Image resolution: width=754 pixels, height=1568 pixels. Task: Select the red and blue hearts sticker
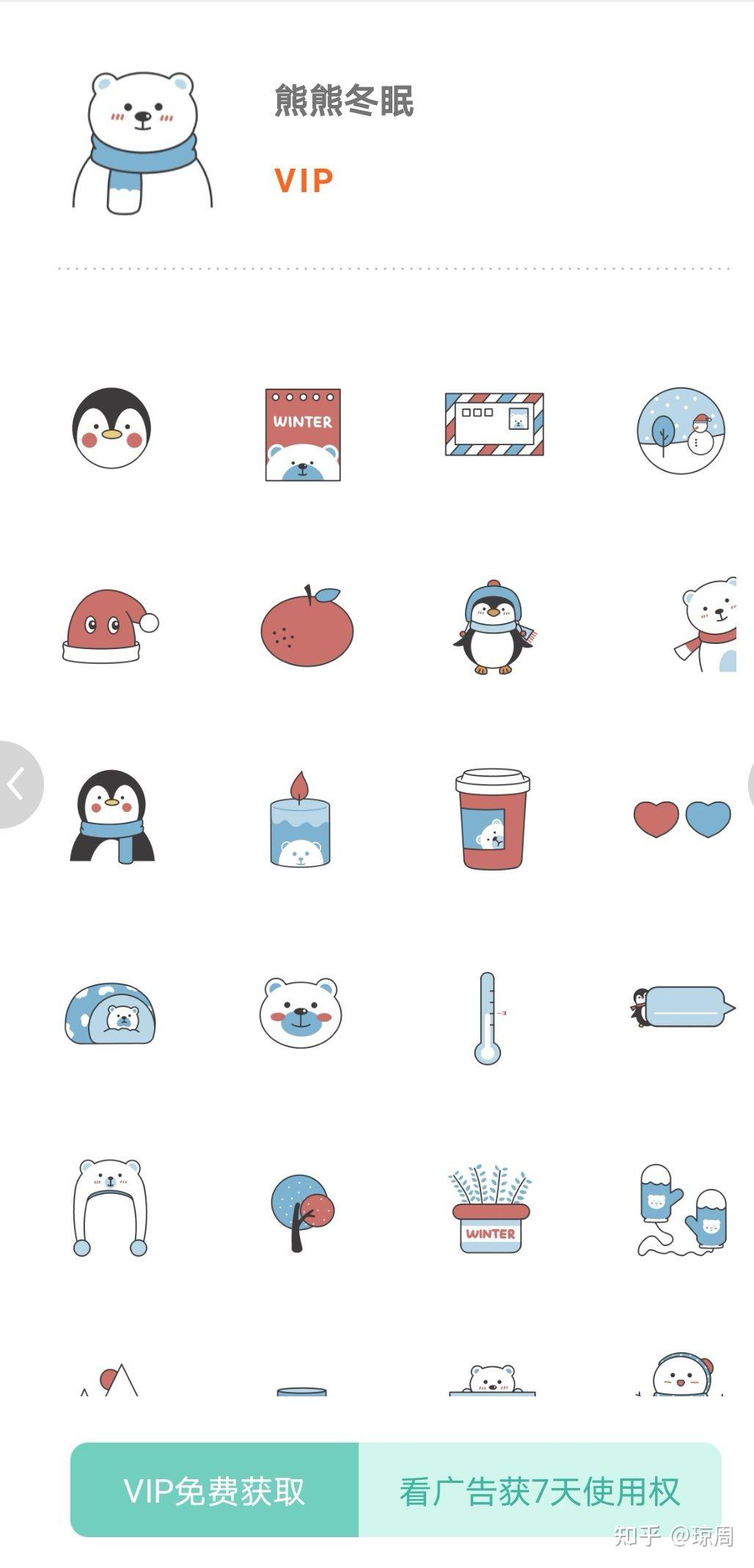pyautogui.click(x=682, y=819)
